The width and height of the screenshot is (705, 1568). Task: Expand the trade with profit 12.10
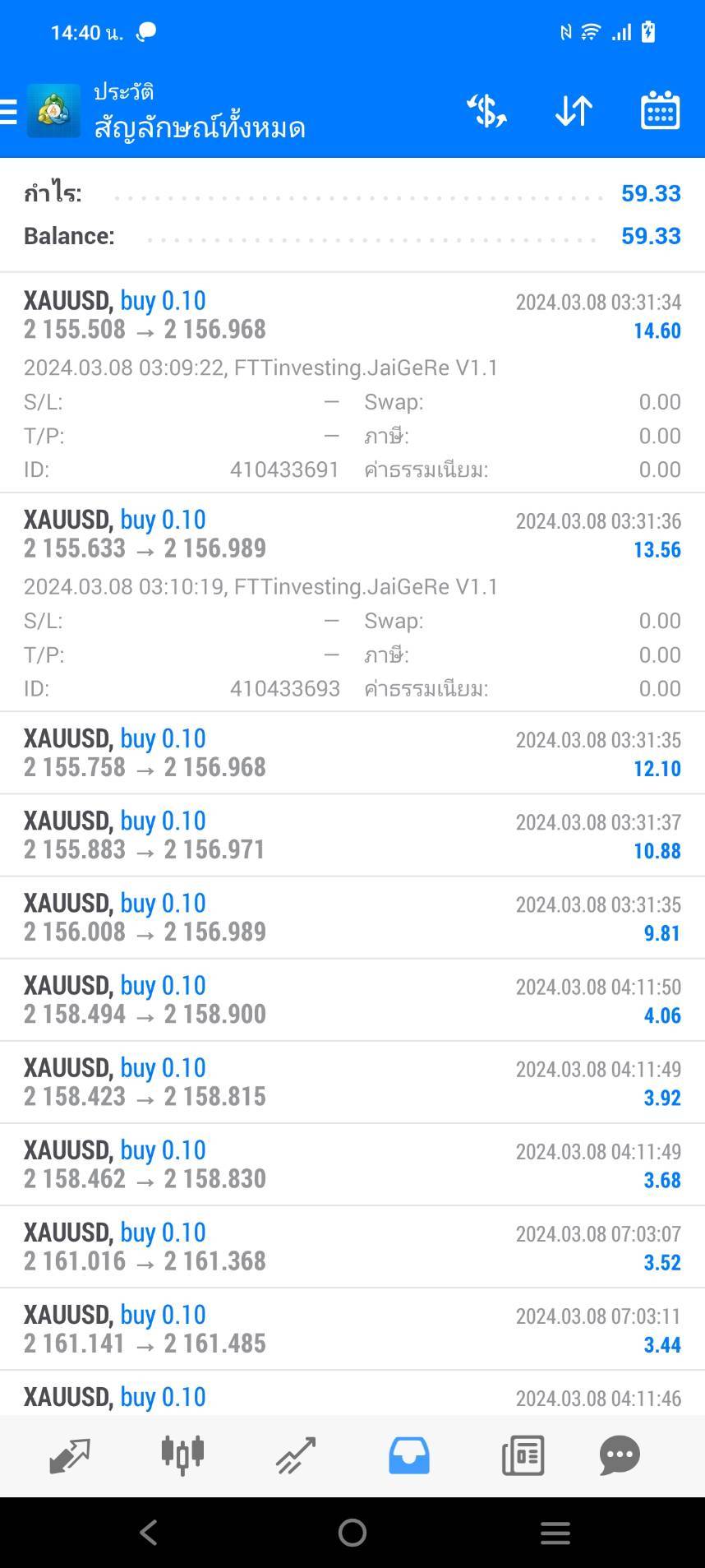[352, 752]
